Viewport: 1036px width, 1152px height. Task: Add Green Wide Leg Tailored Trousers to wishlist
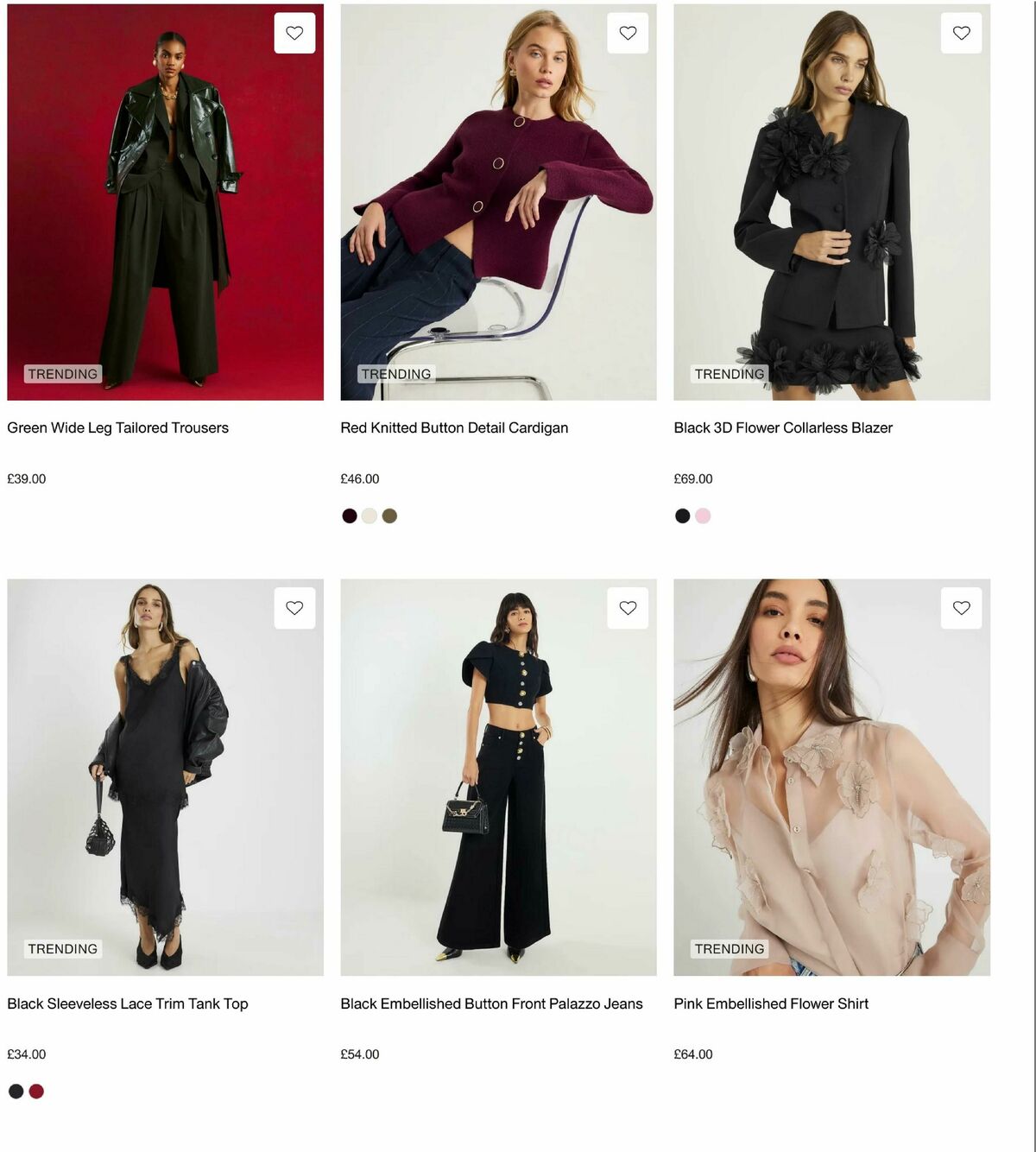pos(294,32)
